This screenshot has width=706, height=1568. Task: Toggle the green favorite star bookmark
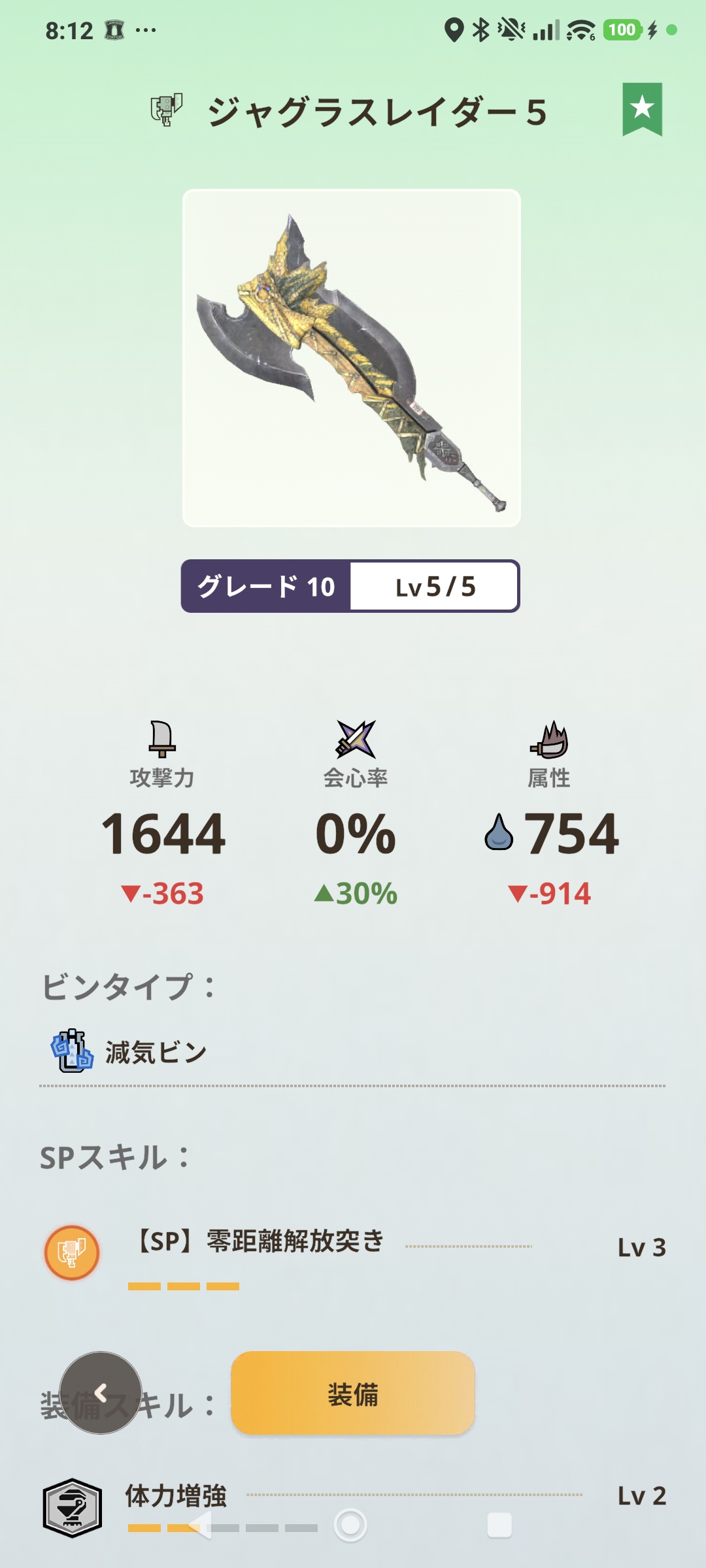[x=642, y=108]
